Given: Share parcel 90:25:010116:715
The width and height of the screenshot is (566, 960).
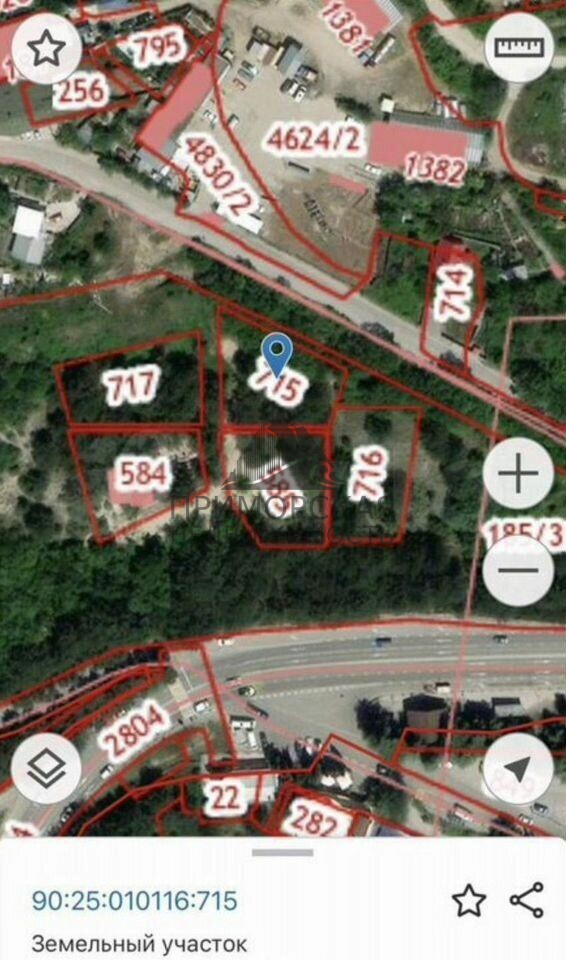Looking at the screenshot, I should [527, 900].
